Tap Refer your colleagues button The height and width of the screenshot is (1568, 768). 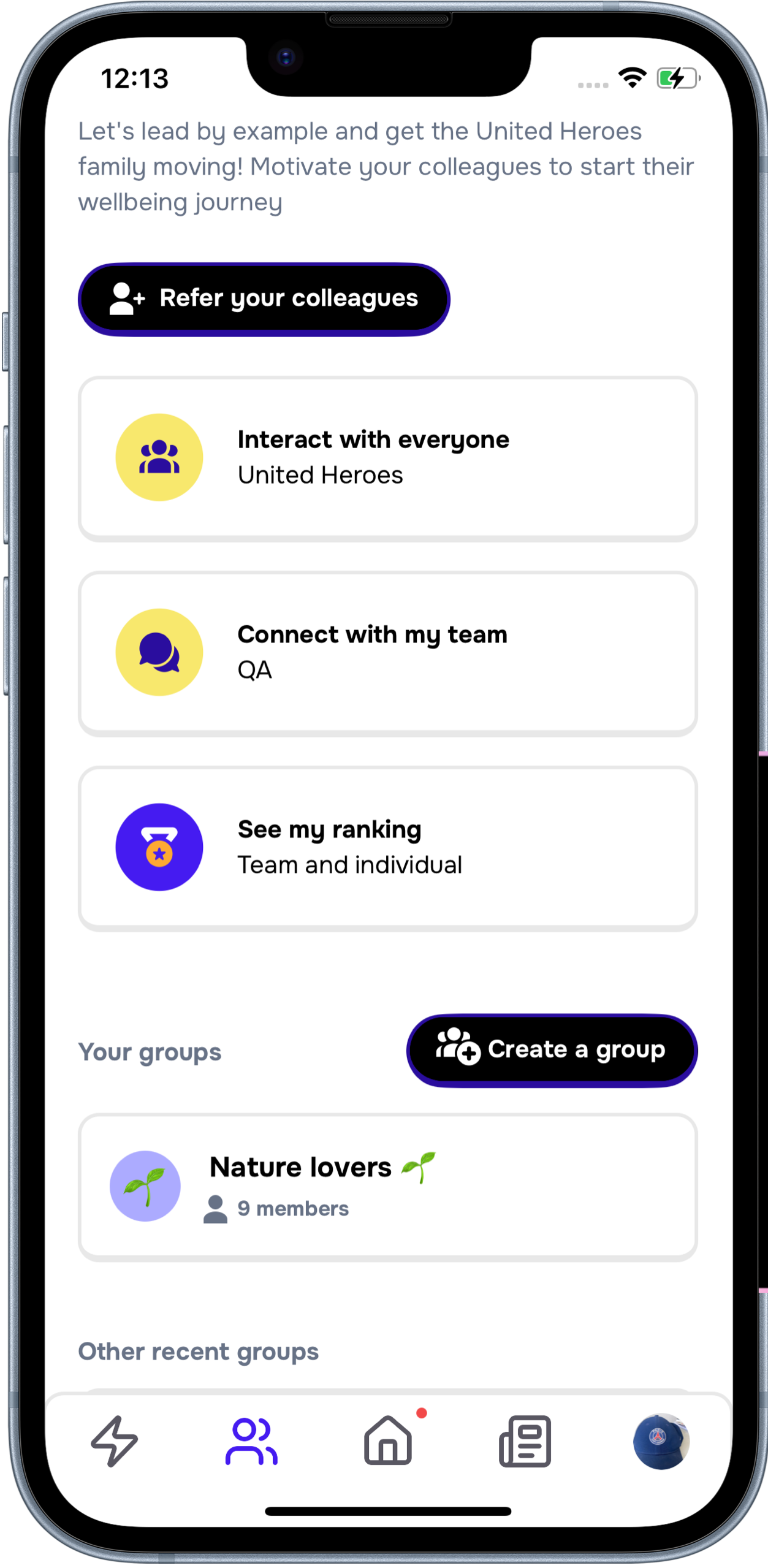click(264, 299)
